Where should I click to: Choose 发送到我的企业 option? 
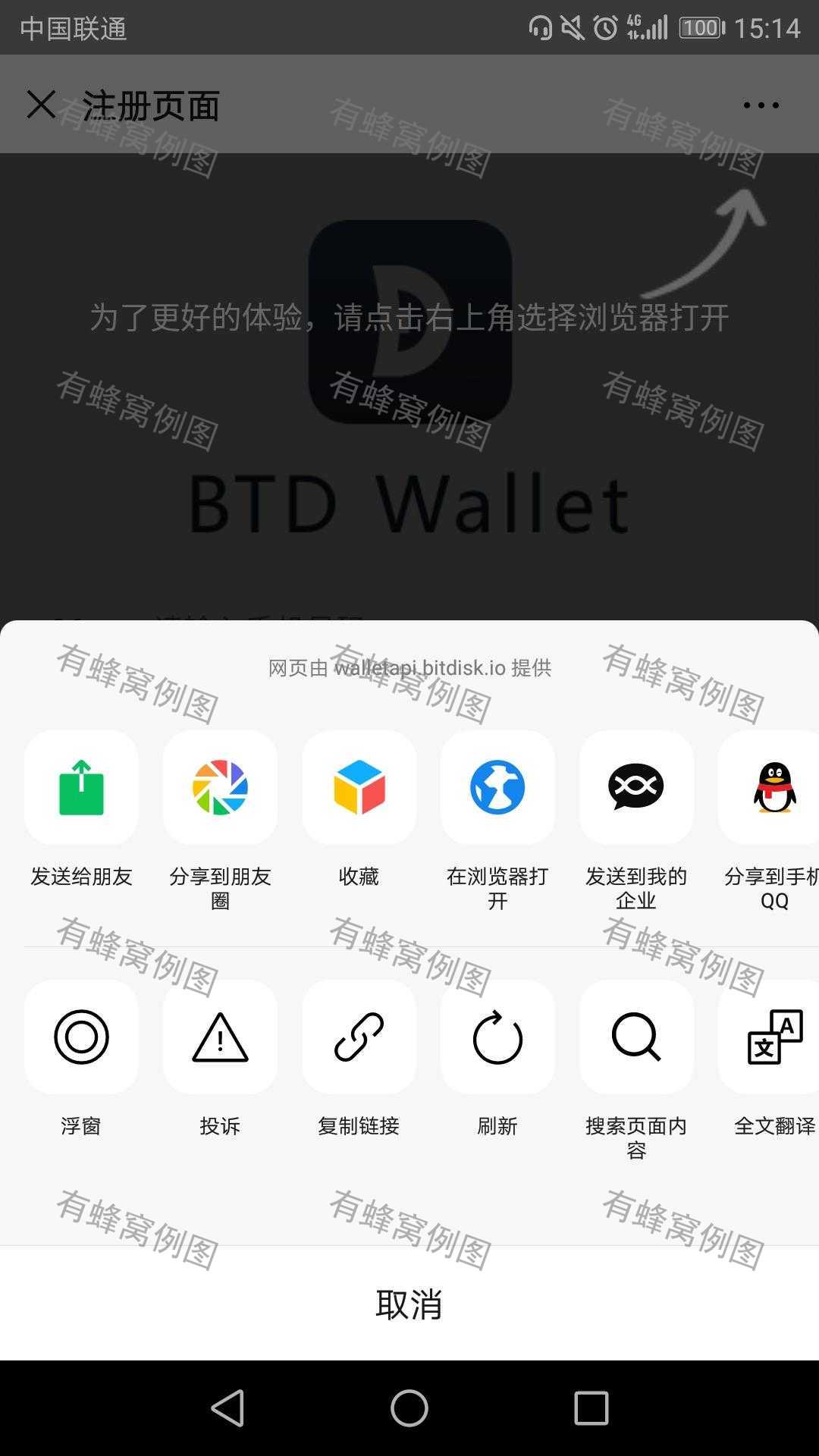[636, 787]
